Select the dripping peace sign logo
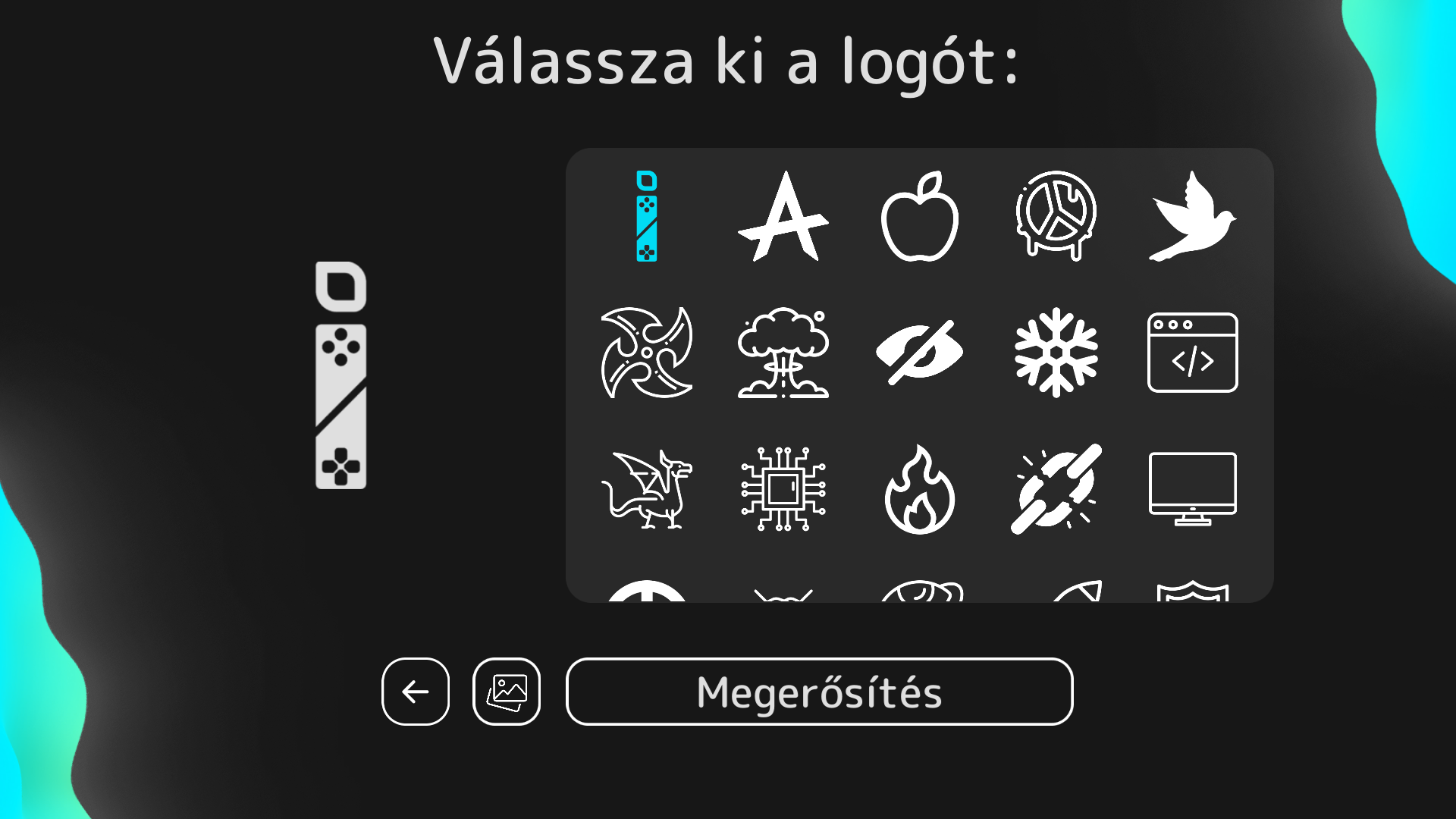Image resolution: width=1456 pixels, height=819 pixels. [1056, 216]
